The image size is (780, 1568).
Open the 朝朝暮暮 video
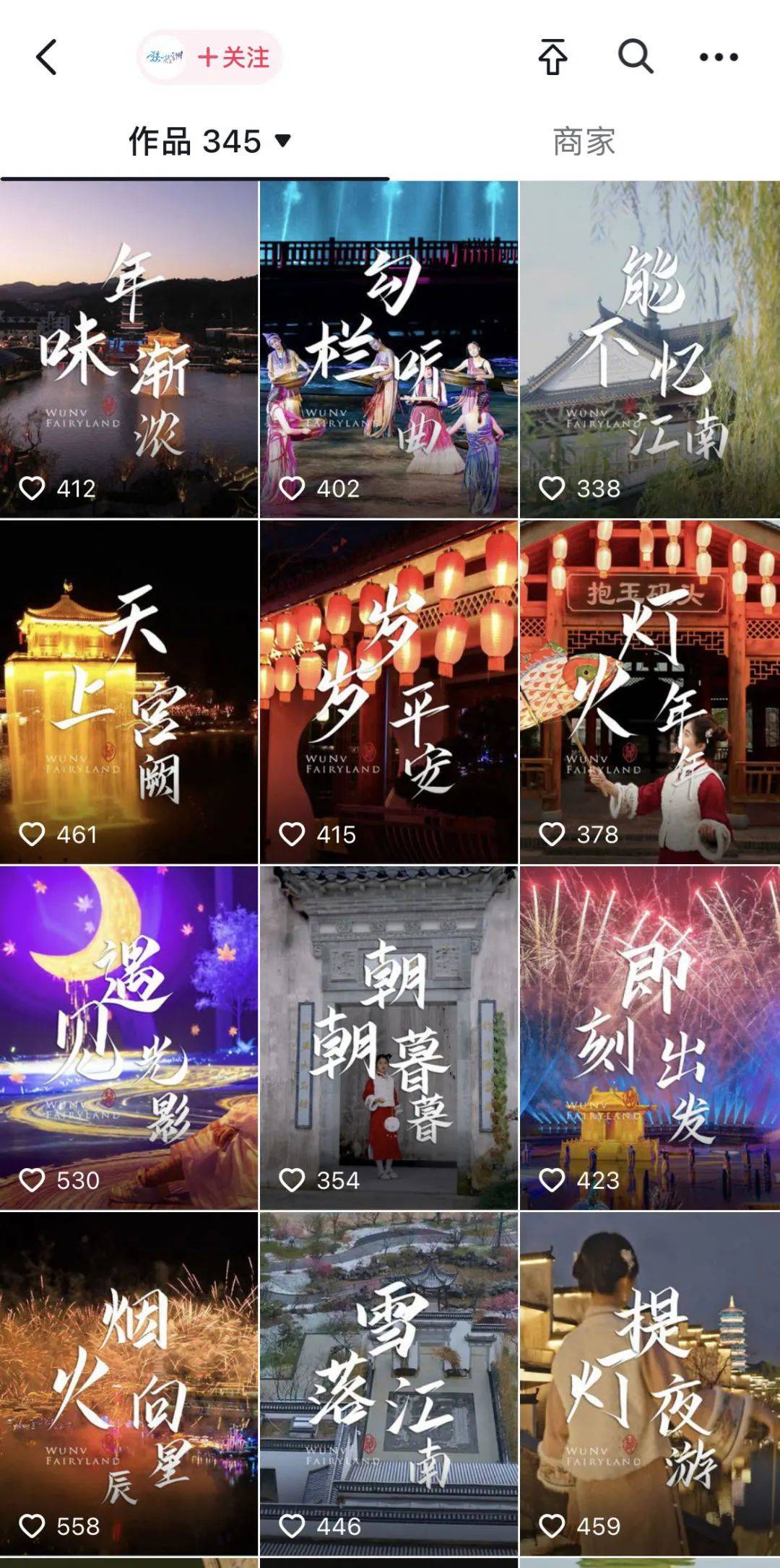[x=389, y=1037]
